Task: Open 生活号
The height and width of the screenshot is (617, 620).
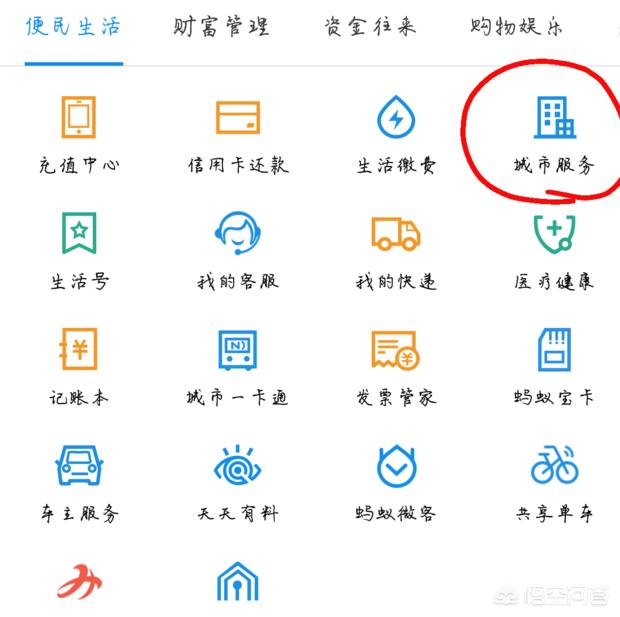Action: coord(79,252)
